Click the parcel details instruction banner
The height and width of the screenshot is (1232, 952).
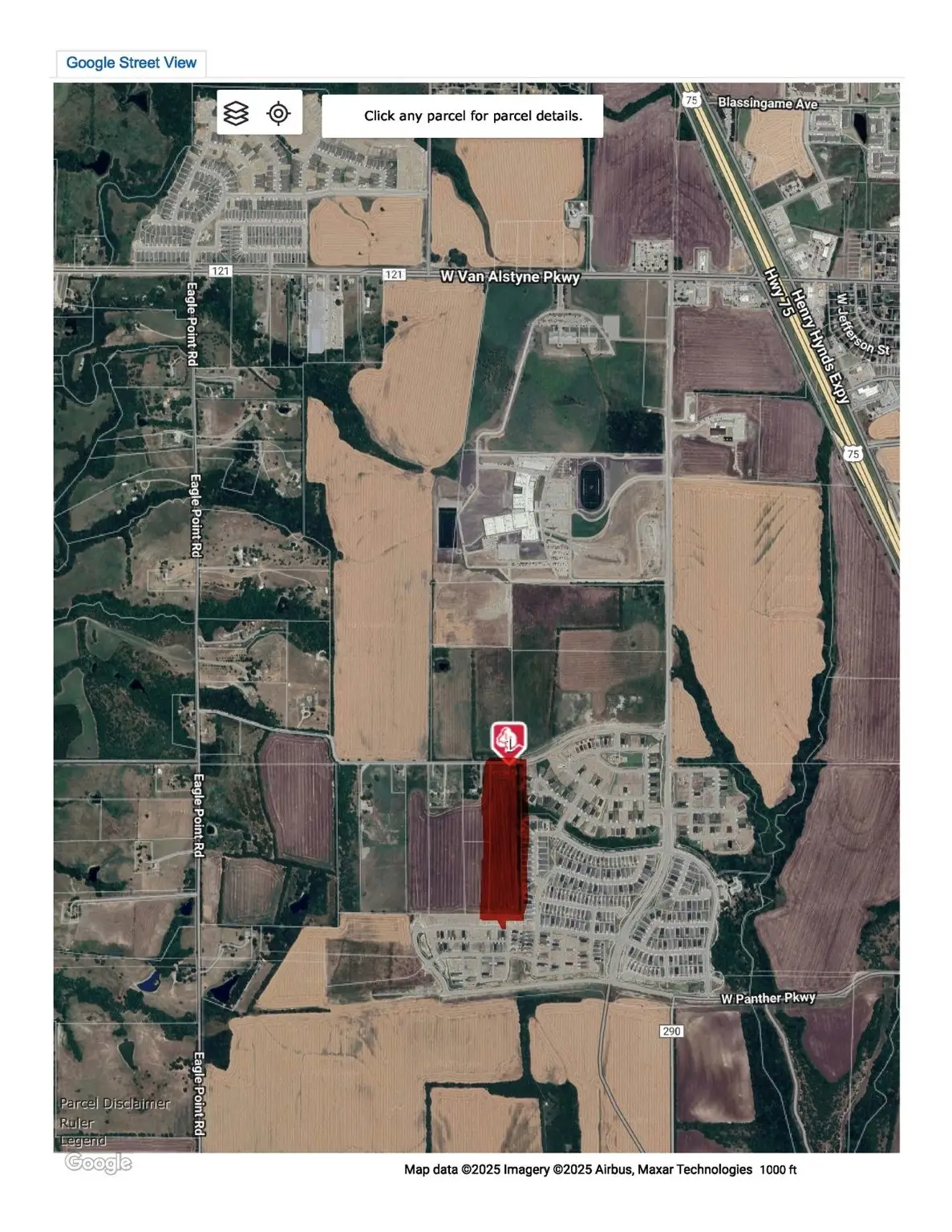pyautogui.click(x=475, y=115)
